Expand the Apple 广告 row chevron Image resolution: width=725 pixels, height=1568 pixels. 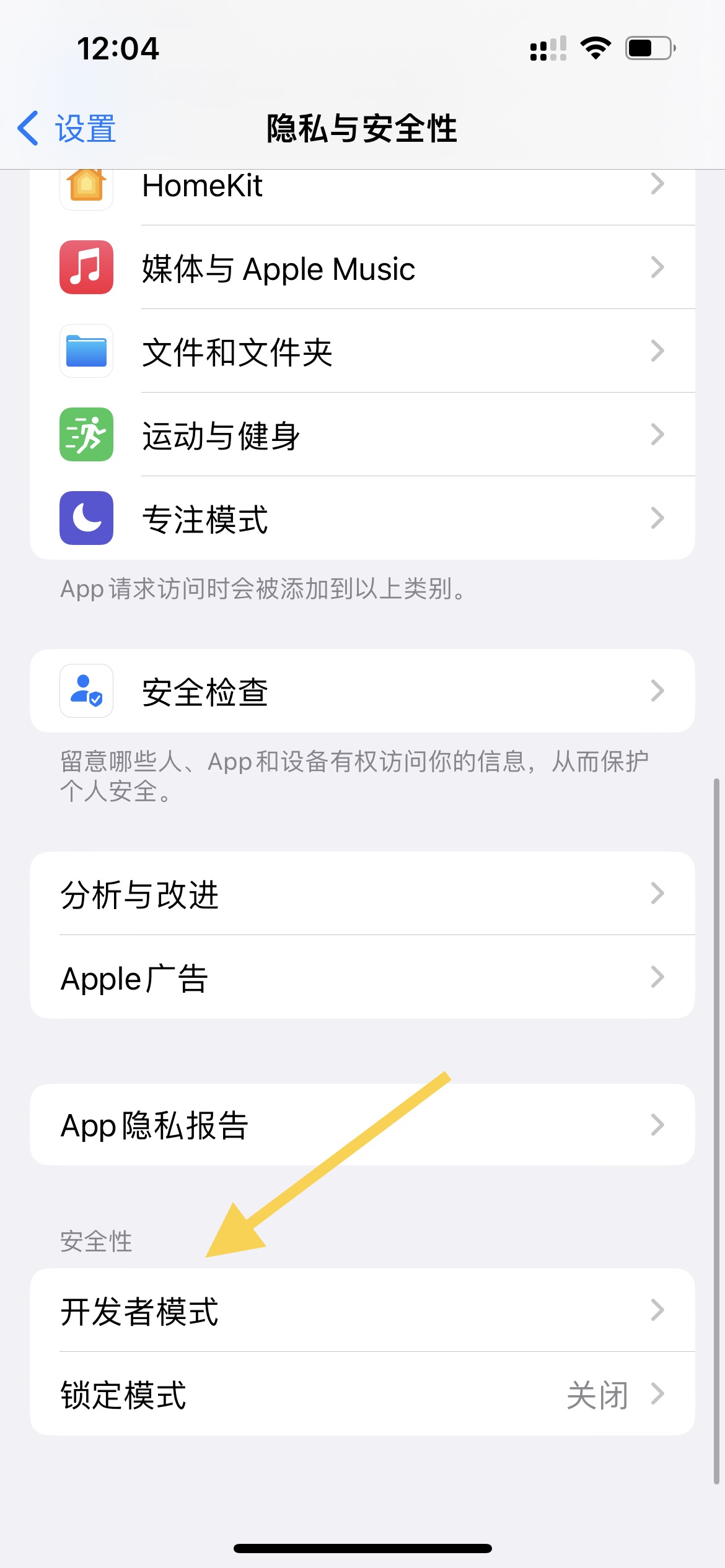pyautogui.click(x=658, y=977)
